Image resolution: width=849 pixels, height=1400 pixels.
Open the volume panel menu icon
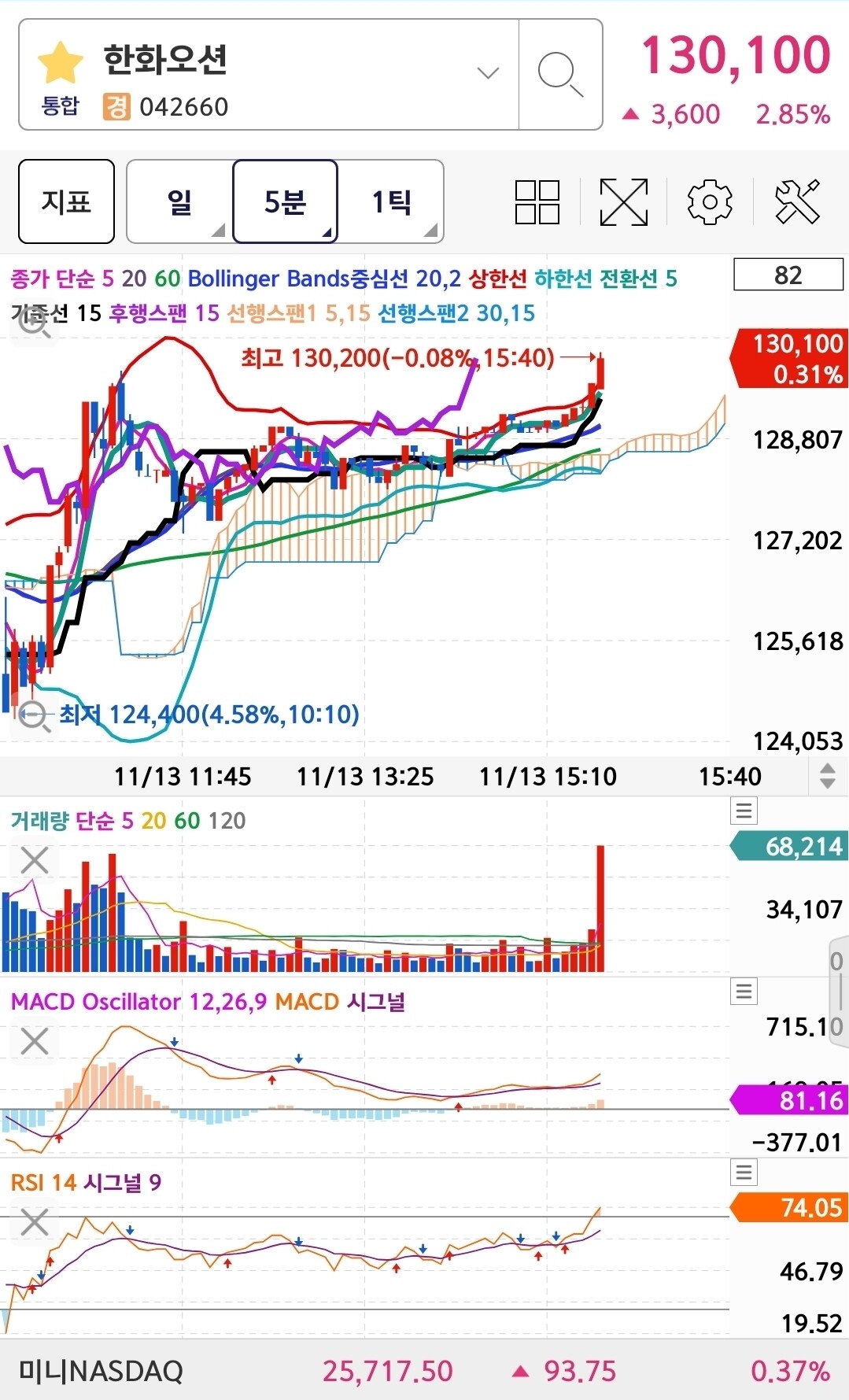(x=744, y=810)
